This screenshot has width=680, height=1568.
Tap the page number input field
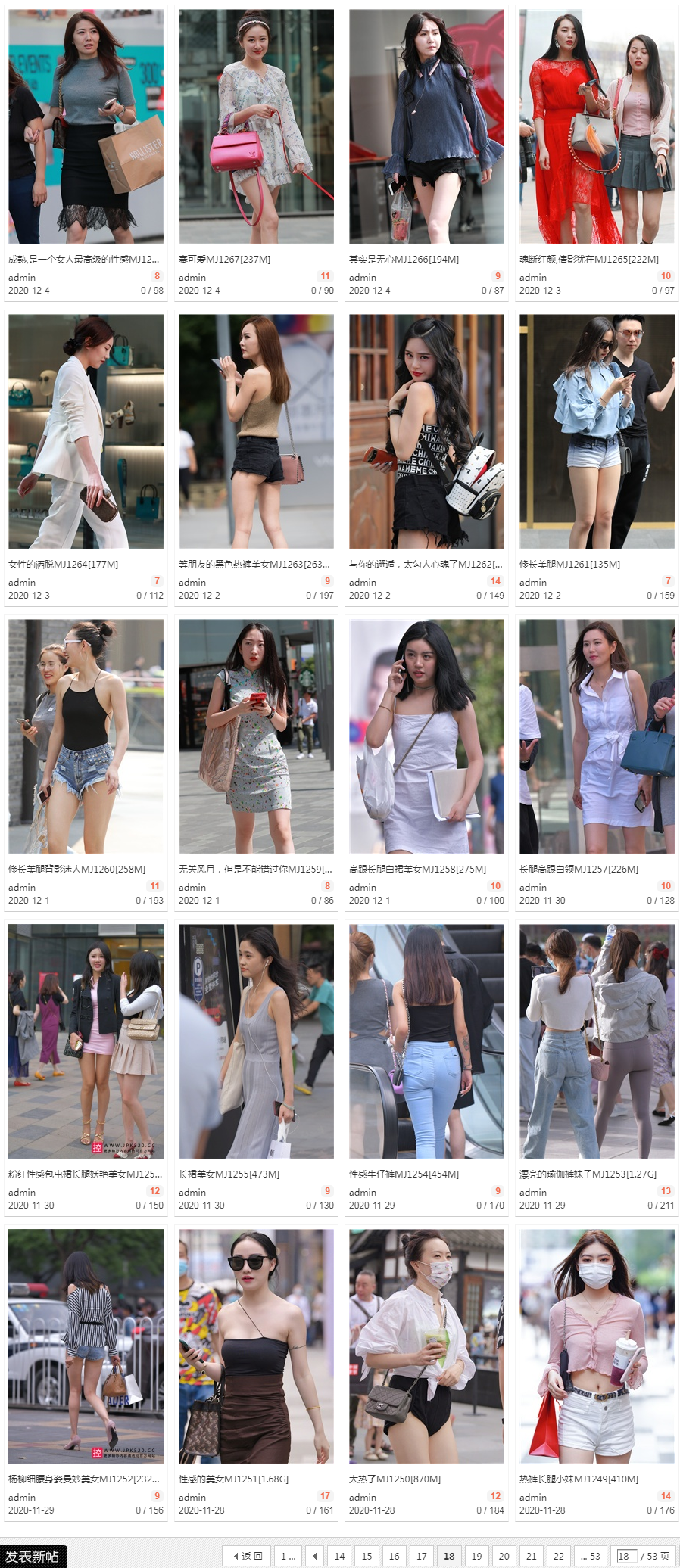(625, 1556)
